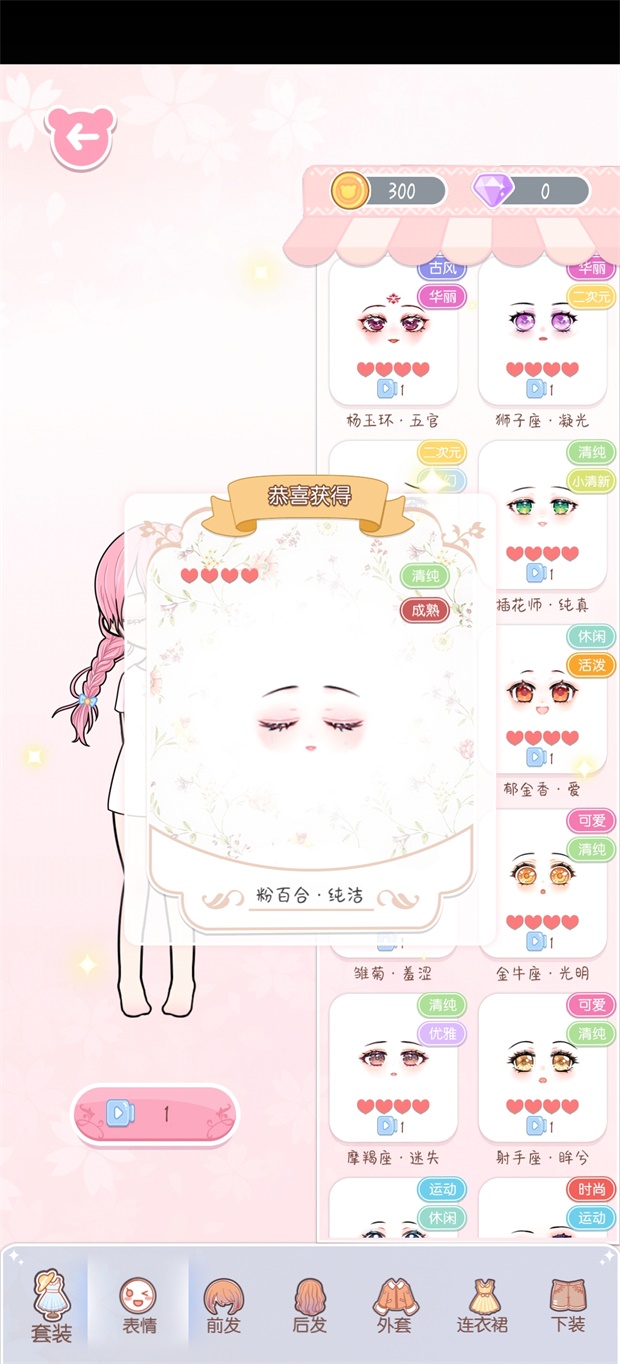The height and width of the screenshot is (1364, 620).
Task: Switch to the 表情 tab
Action: (x=138, y=1305)
